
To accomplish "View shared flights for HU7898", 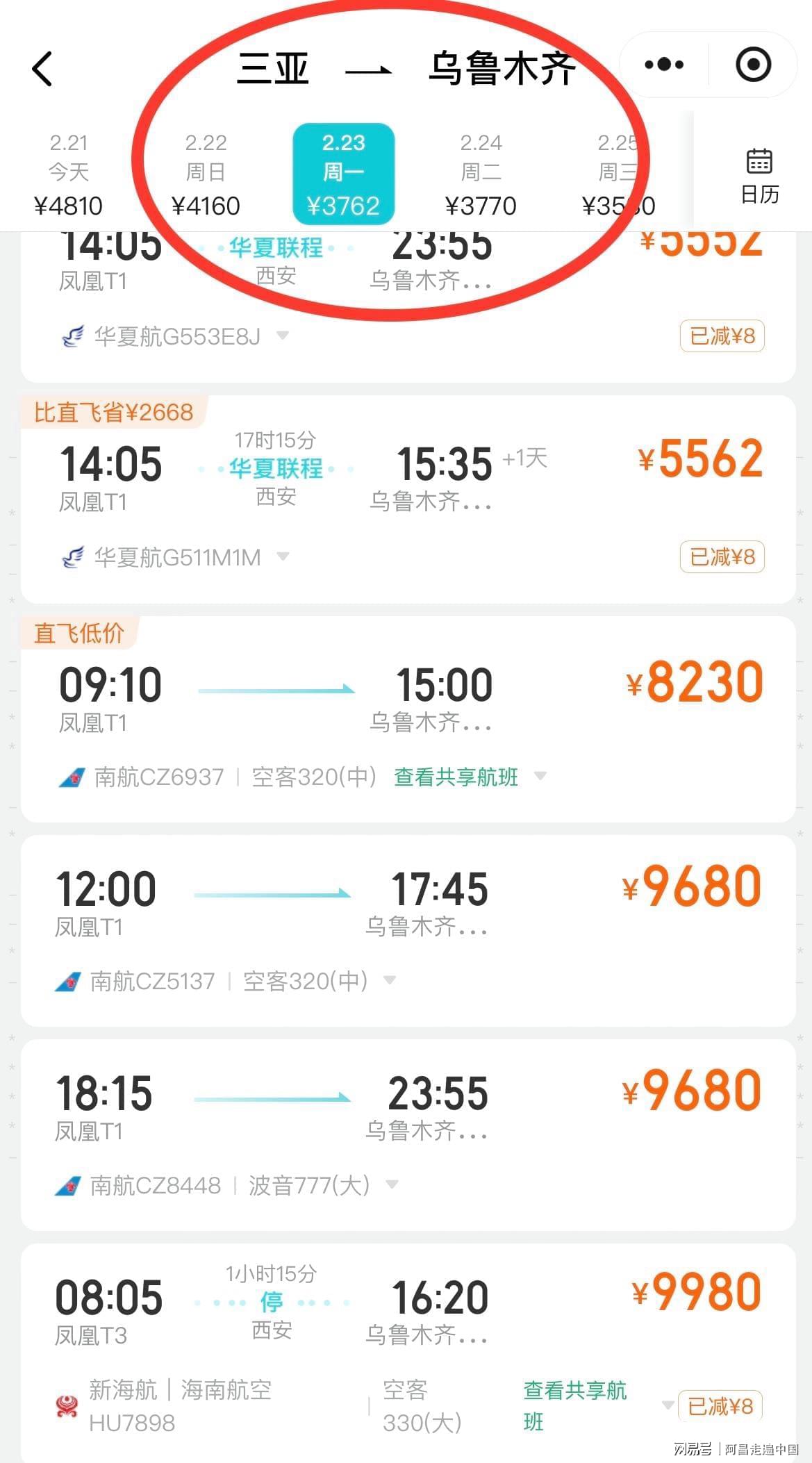I will point(574,1405).
